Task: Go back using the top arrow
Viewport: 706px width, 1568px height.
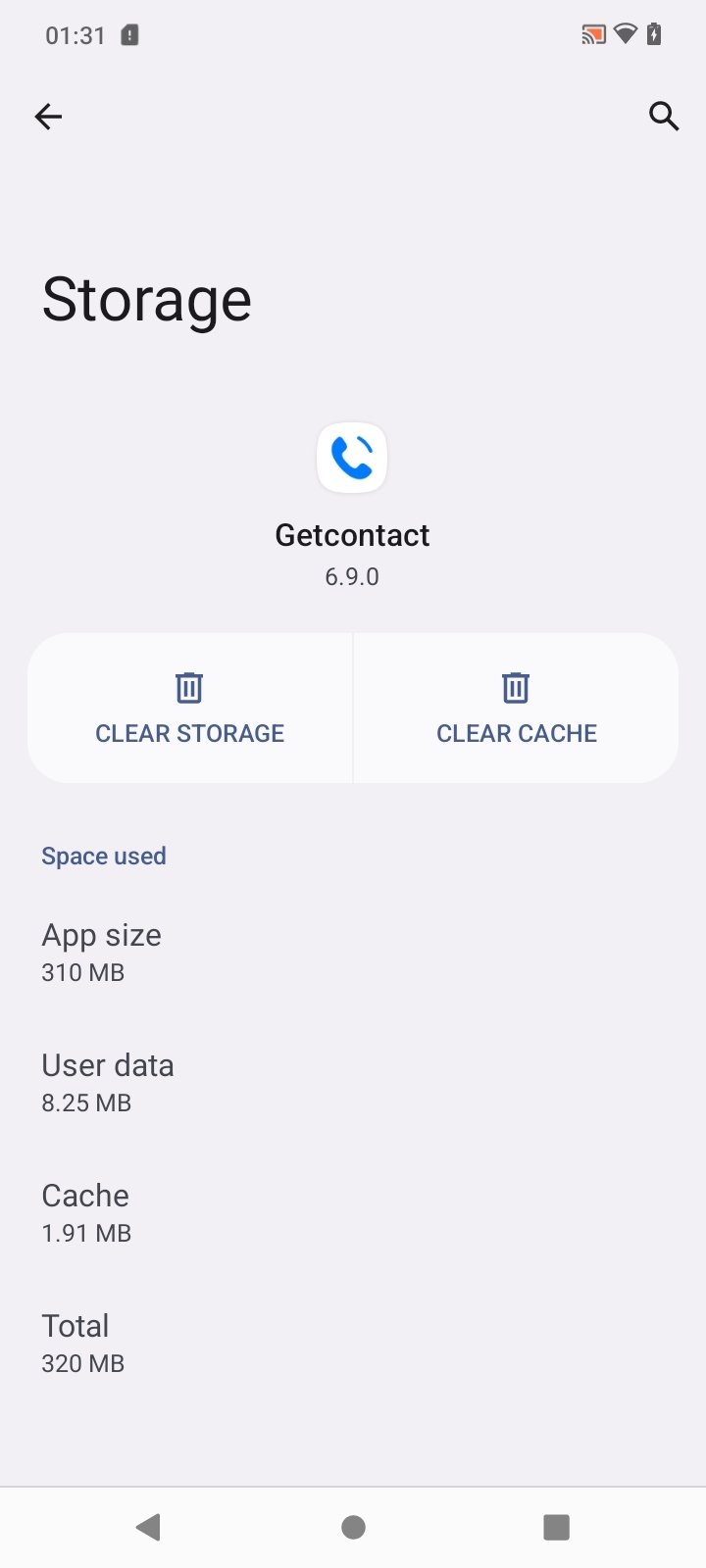Action: (x=48, y=117)
